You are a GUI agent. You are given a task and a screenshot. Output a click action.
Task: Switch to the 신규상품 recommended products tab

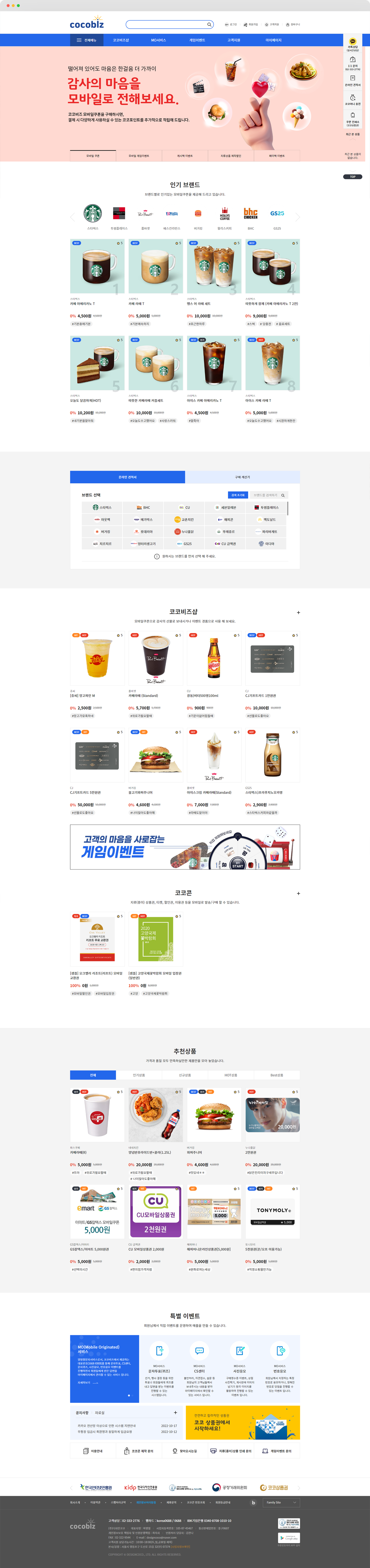pyautogui.click(x=184, y=1075)
